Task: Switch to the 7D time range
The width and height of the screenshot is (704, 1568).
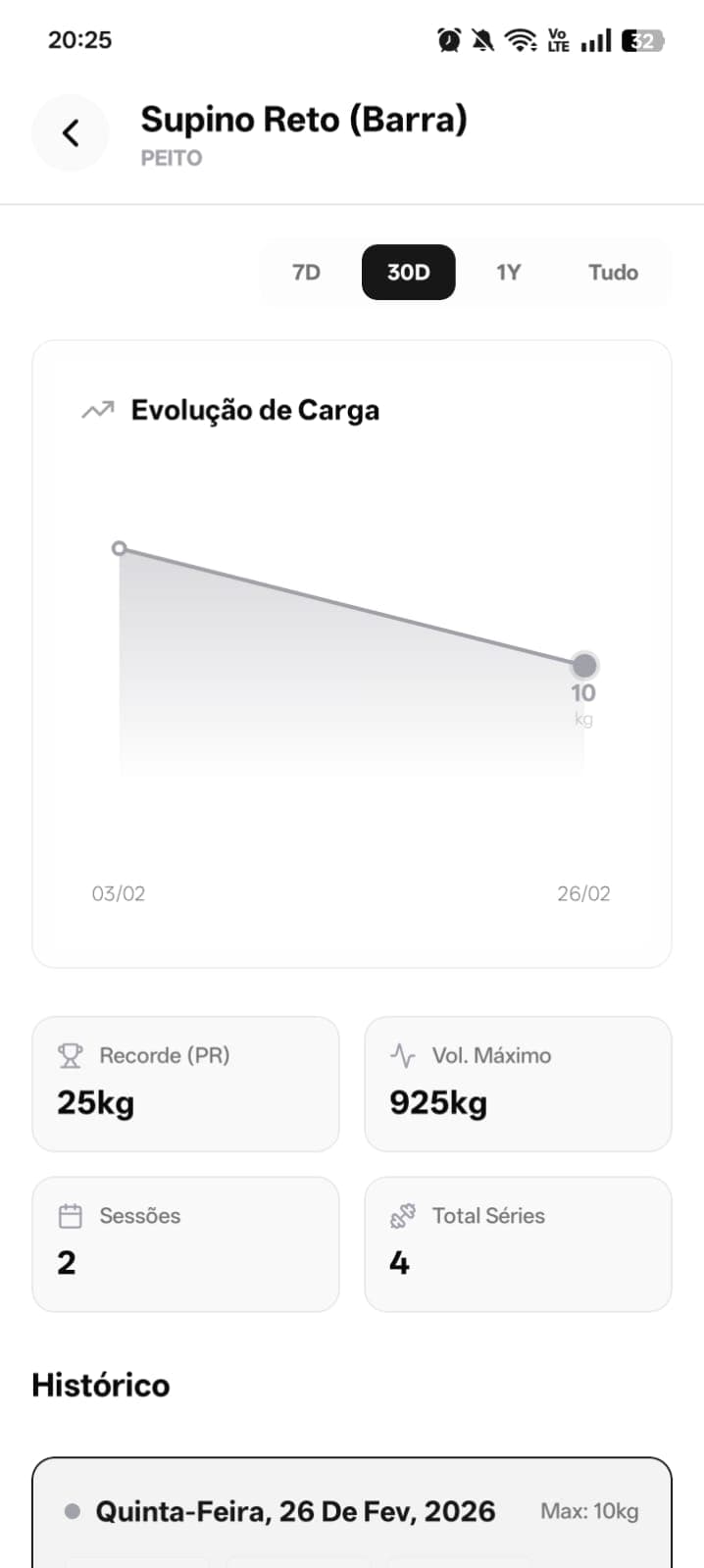Action: point(307,273)
